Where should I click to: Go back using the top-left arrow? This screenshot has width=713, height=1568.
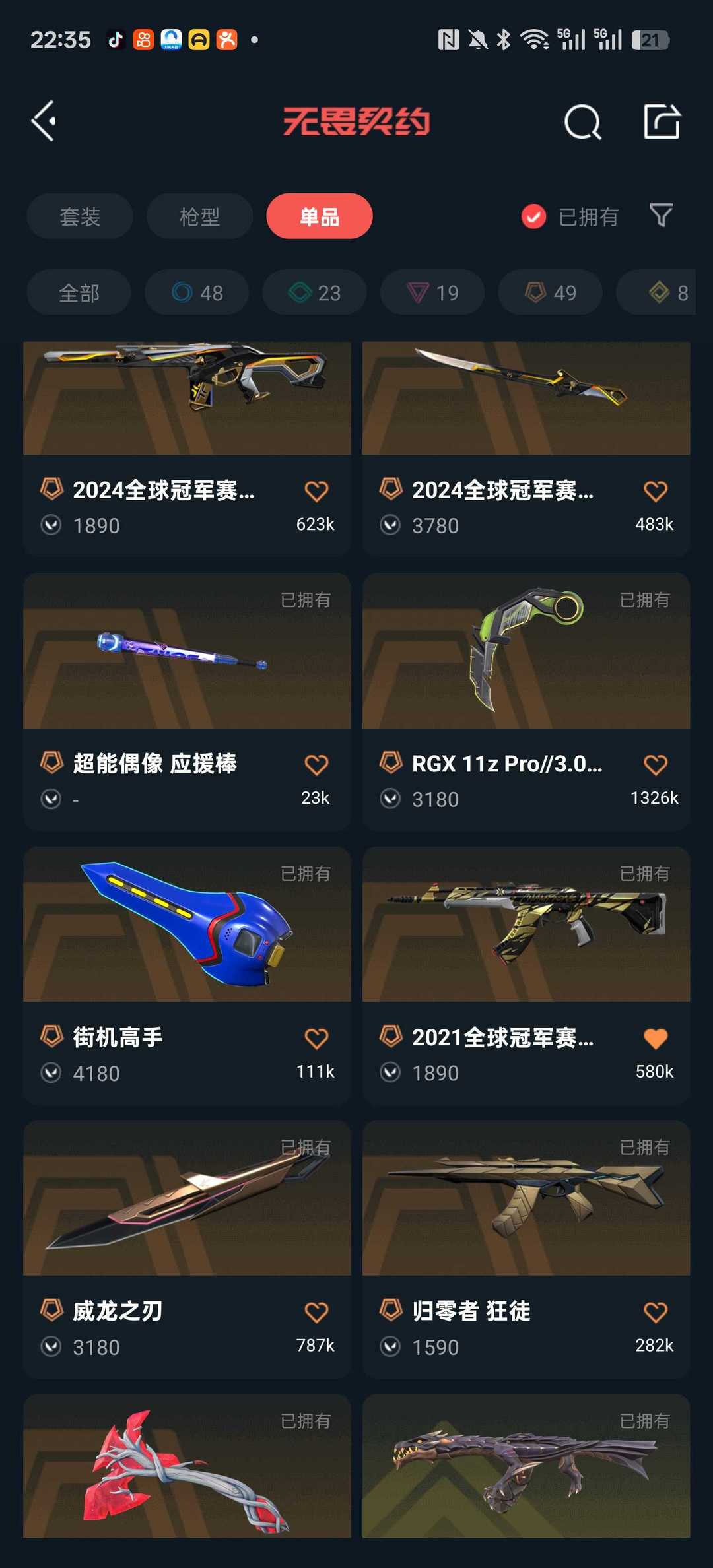[44, 121]
